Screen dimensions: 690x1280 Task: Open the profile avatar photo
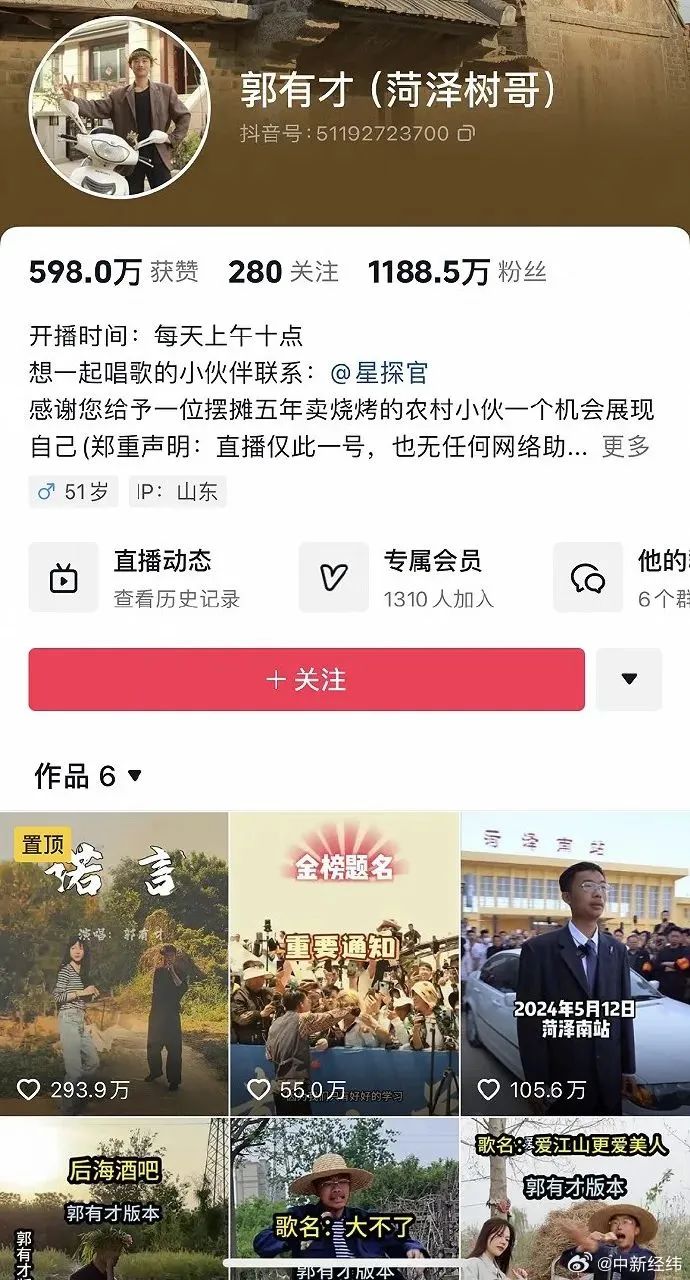(x=121, y=107)
